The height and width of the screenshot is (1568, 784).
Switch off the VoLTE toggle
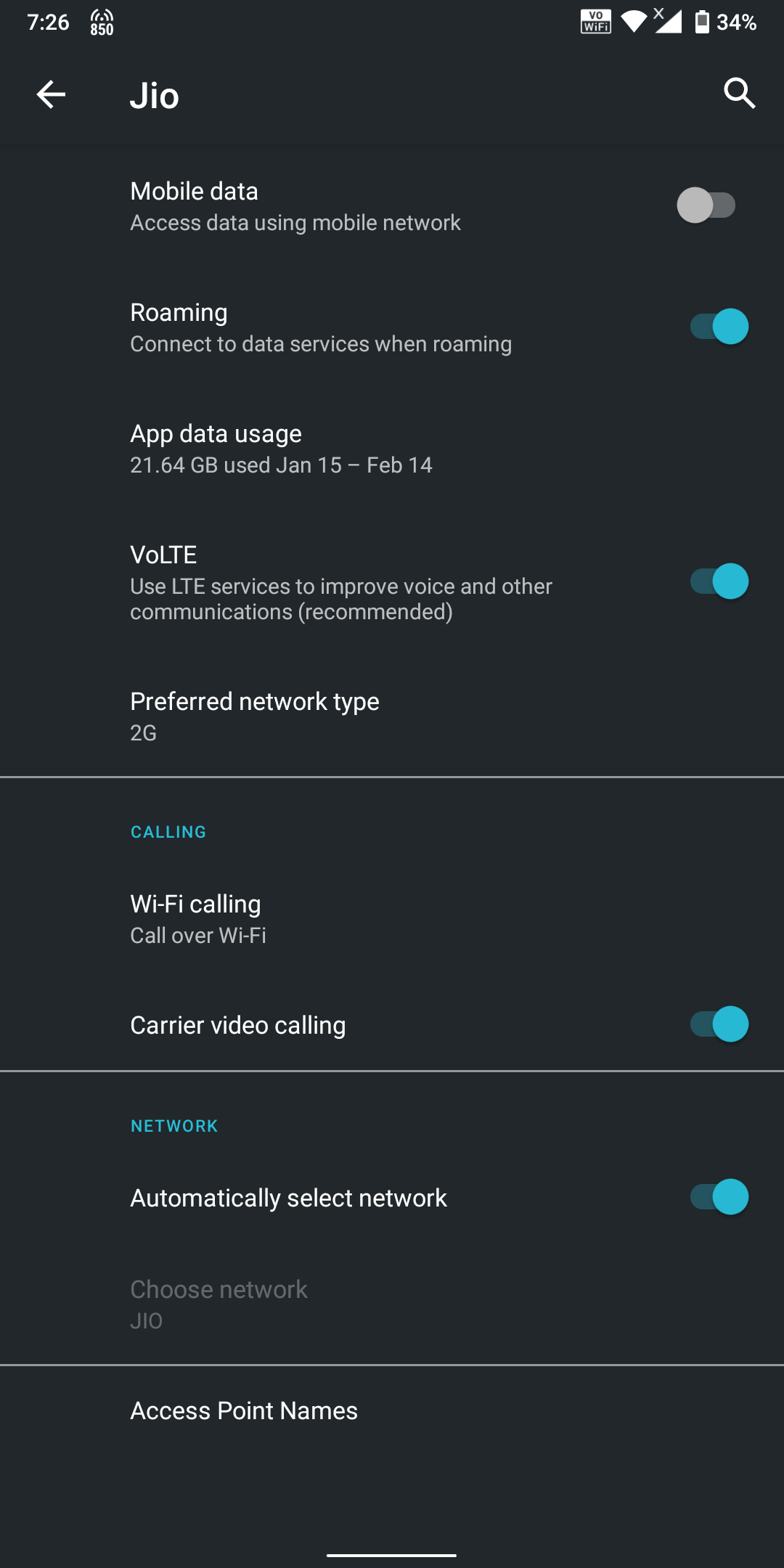(x=719, y=581)
